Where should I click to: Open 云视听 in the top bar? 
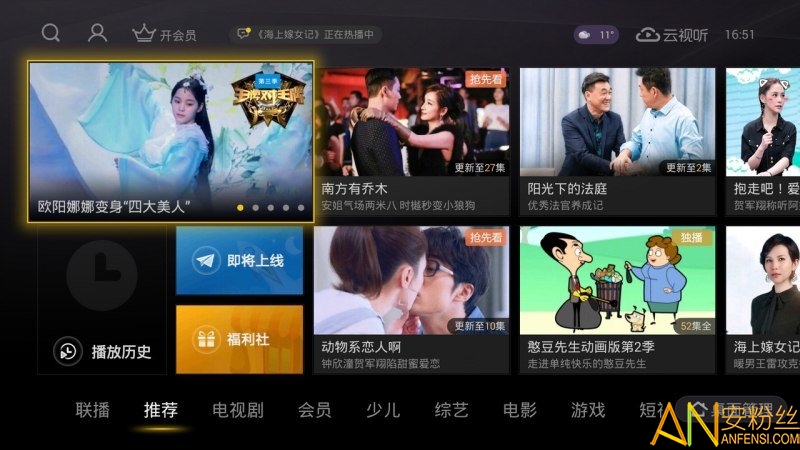tap(672, 34)
